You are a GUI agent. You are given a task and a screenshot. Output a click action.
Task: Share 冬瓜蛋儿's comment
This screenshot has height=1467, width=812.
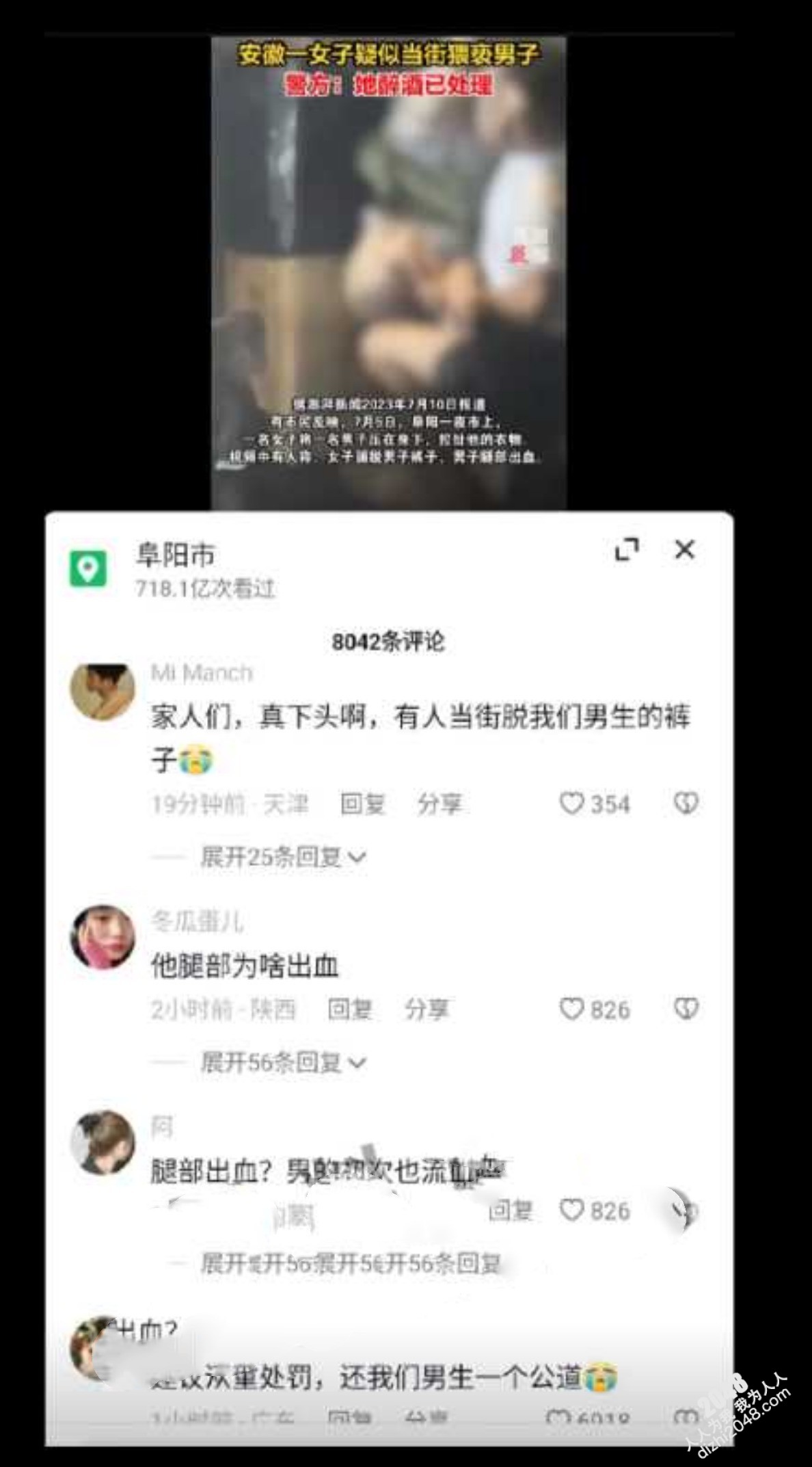(427, 1009)
